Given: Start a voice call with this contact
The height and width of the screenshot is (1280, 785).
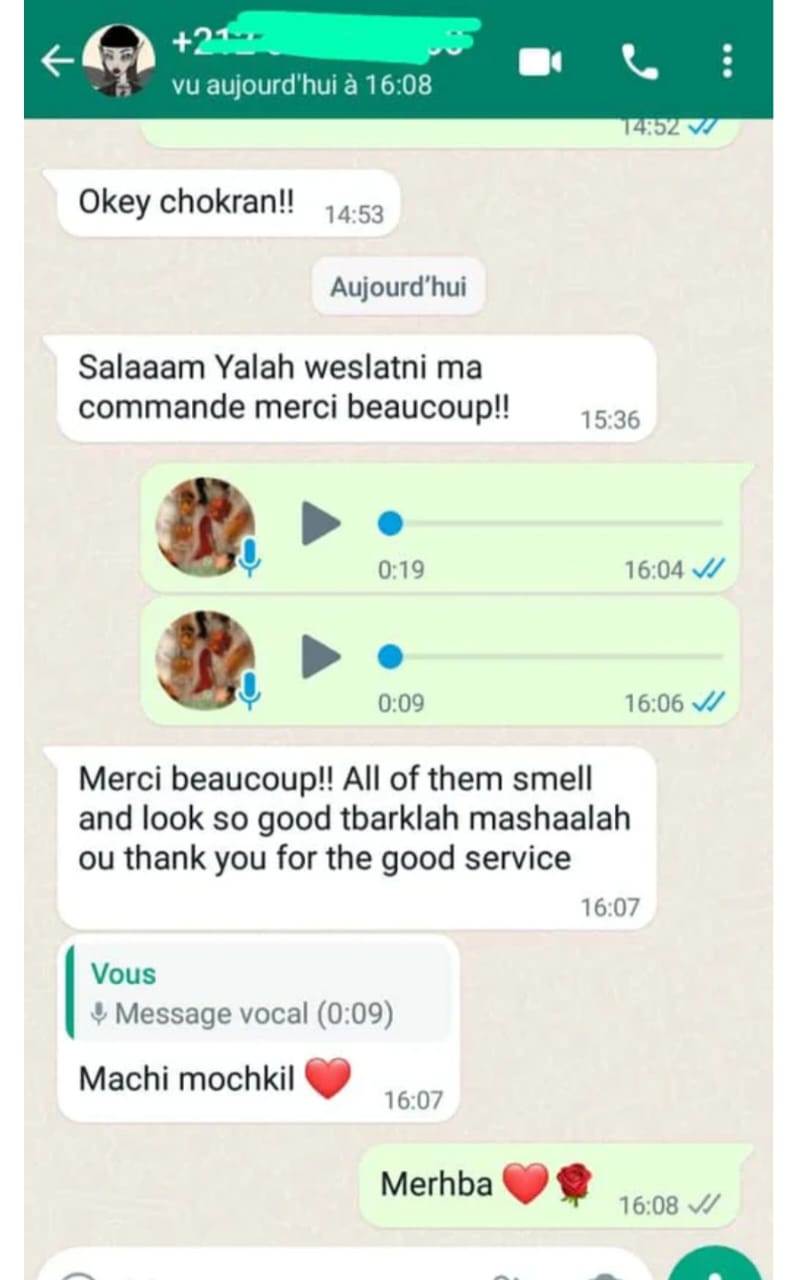Looking at the screenshot, I should pos(639,63).
